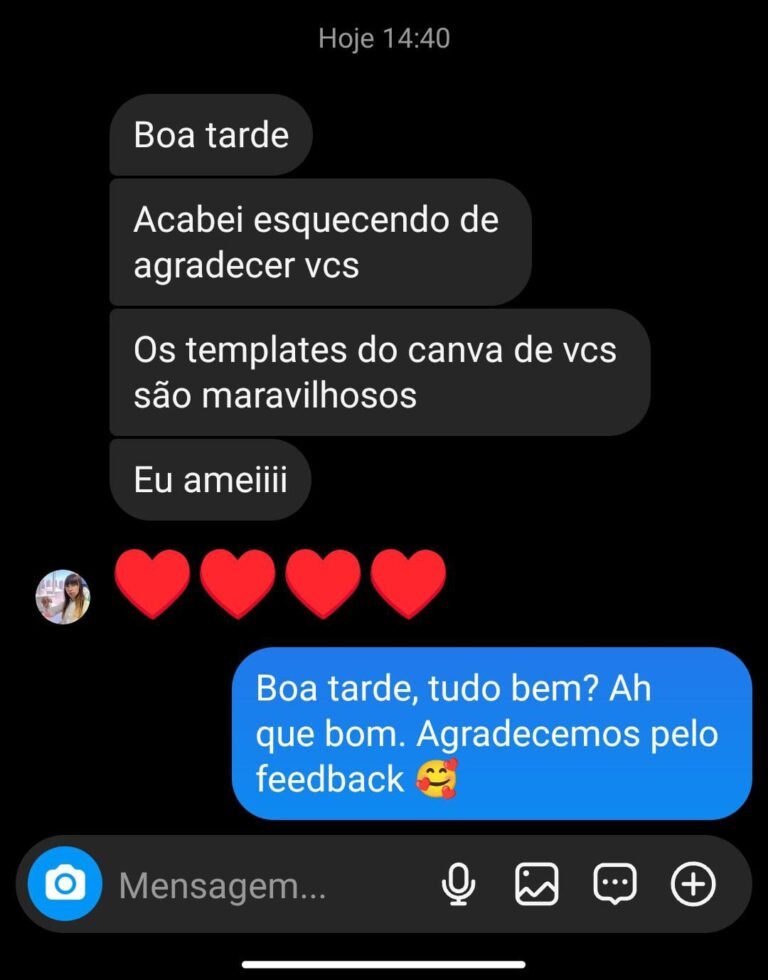This screenshot has width=768, height=980.
Task: Tap the plus icon for more attachment options
Action: pyautogui.click(x=694, y=883)
